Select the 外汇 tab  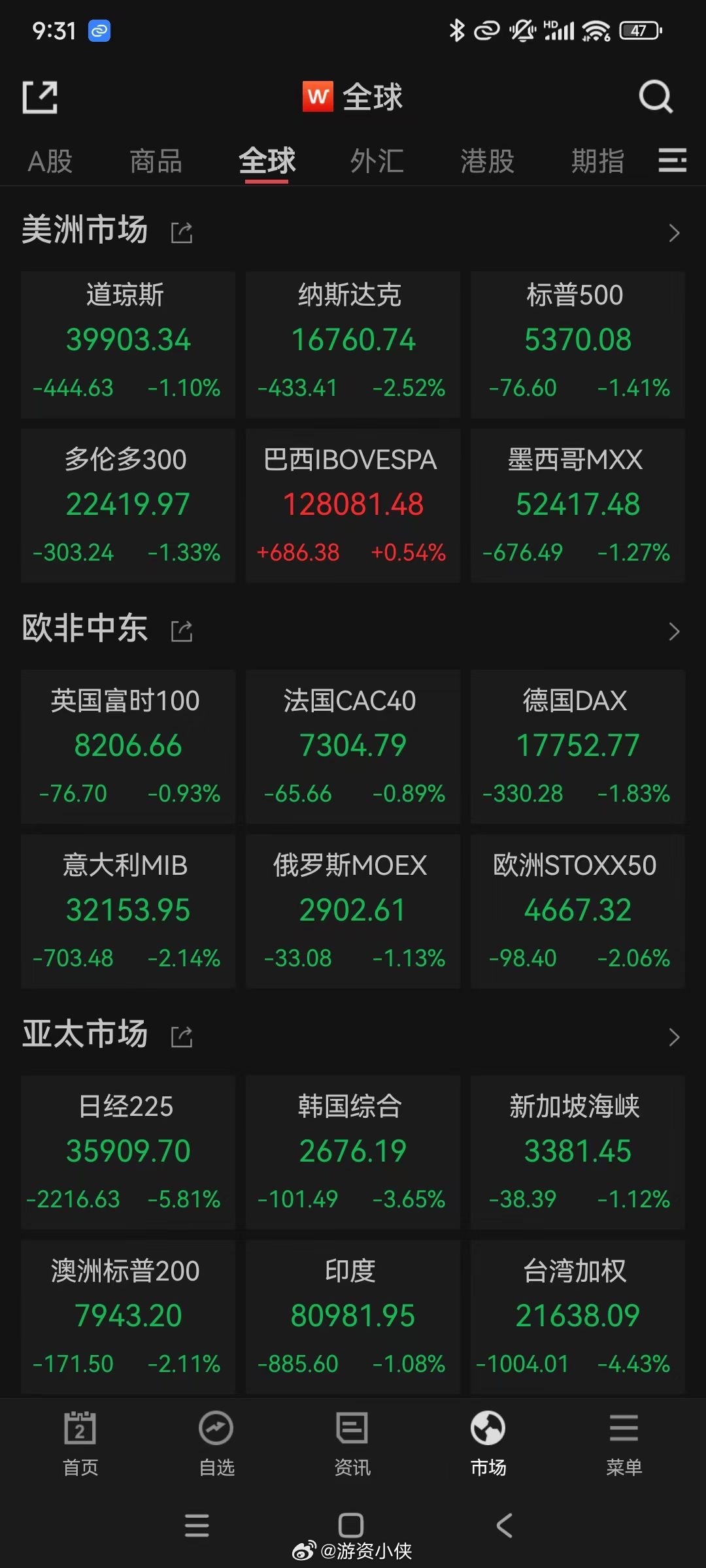coord(377,161)
